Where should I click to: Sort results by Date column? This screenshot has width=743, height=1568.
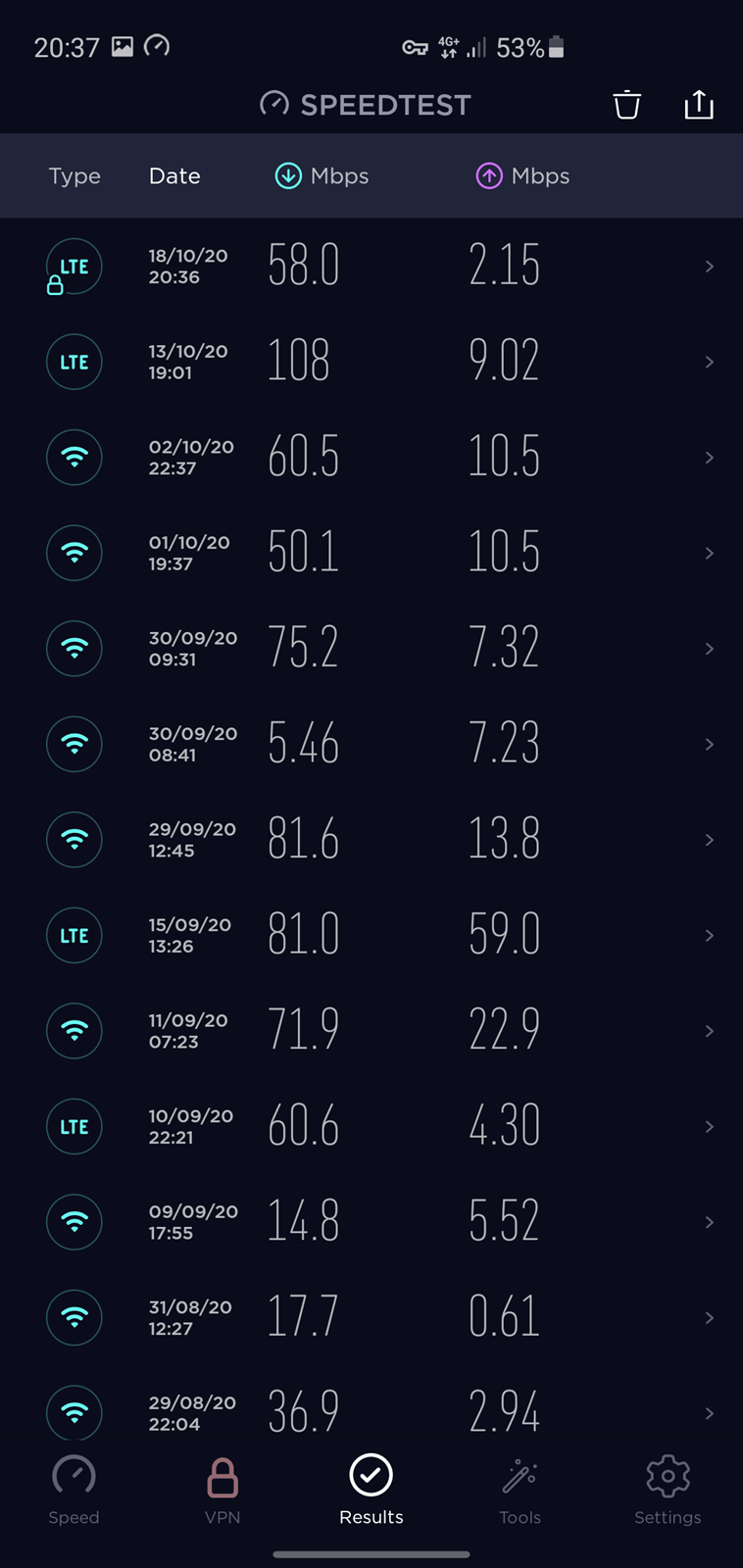(174, 176)
